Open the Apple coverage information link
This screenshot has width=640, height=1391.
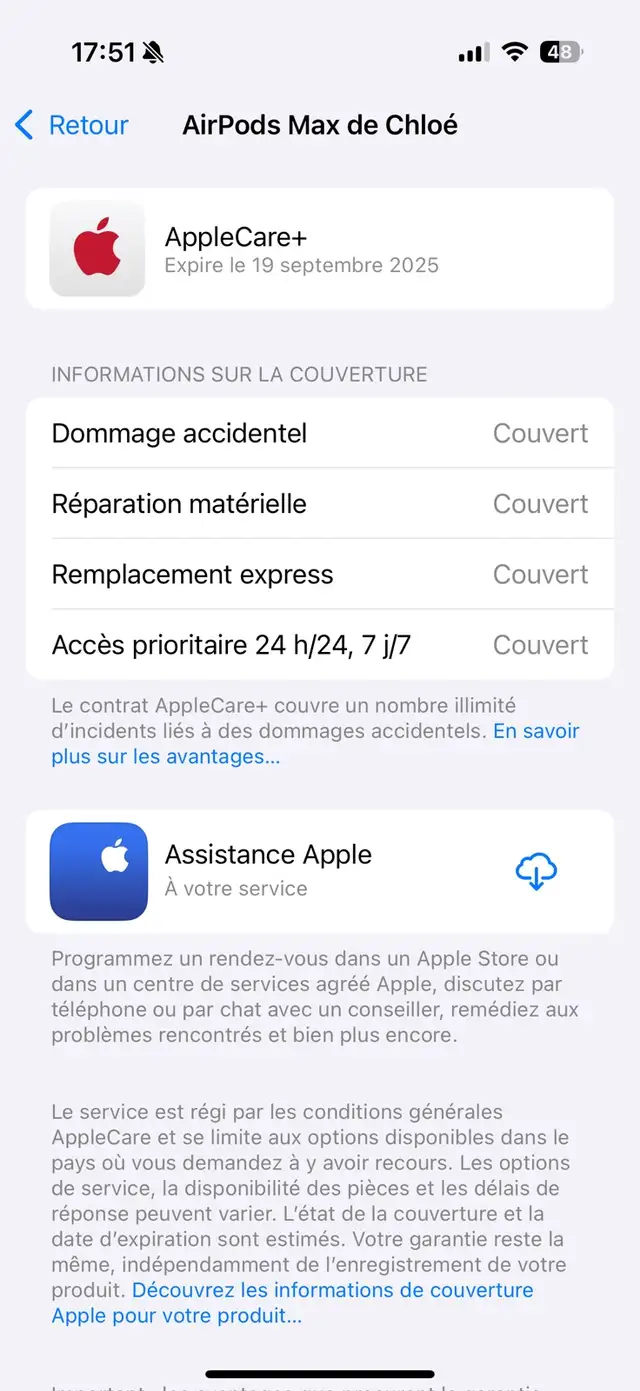tap(292, 1302)
